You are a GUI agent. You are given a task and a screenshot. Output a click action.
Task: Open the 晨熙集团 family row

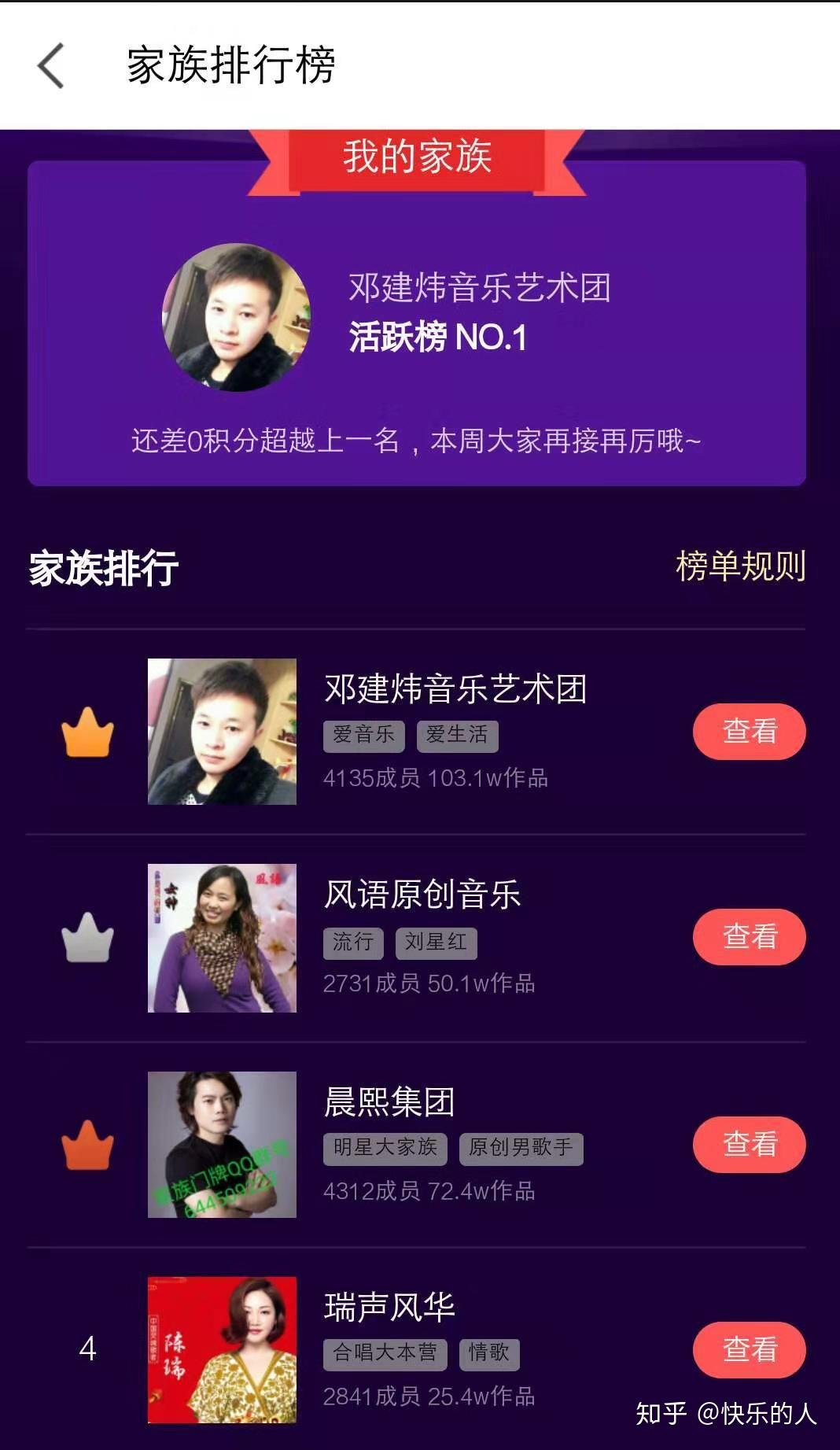coord(389,1102)
